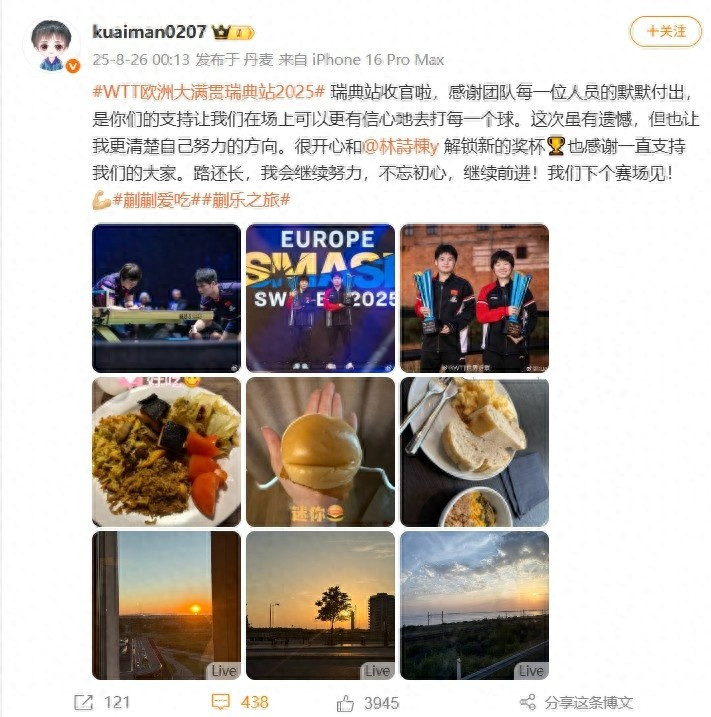The height and width of the screenshot is (717, 711).
Task: Repost this post (121 reposts)
Action: coord(102,702)
